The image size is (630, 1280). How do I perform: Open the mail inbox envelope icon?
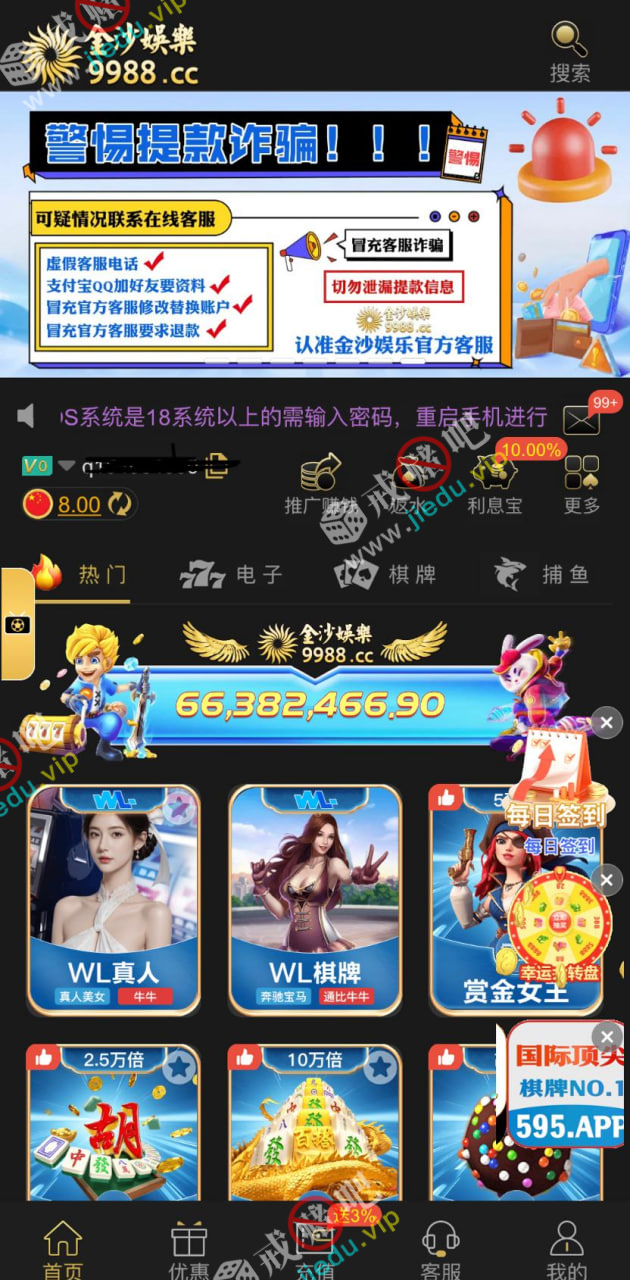(x=581, y=420)
